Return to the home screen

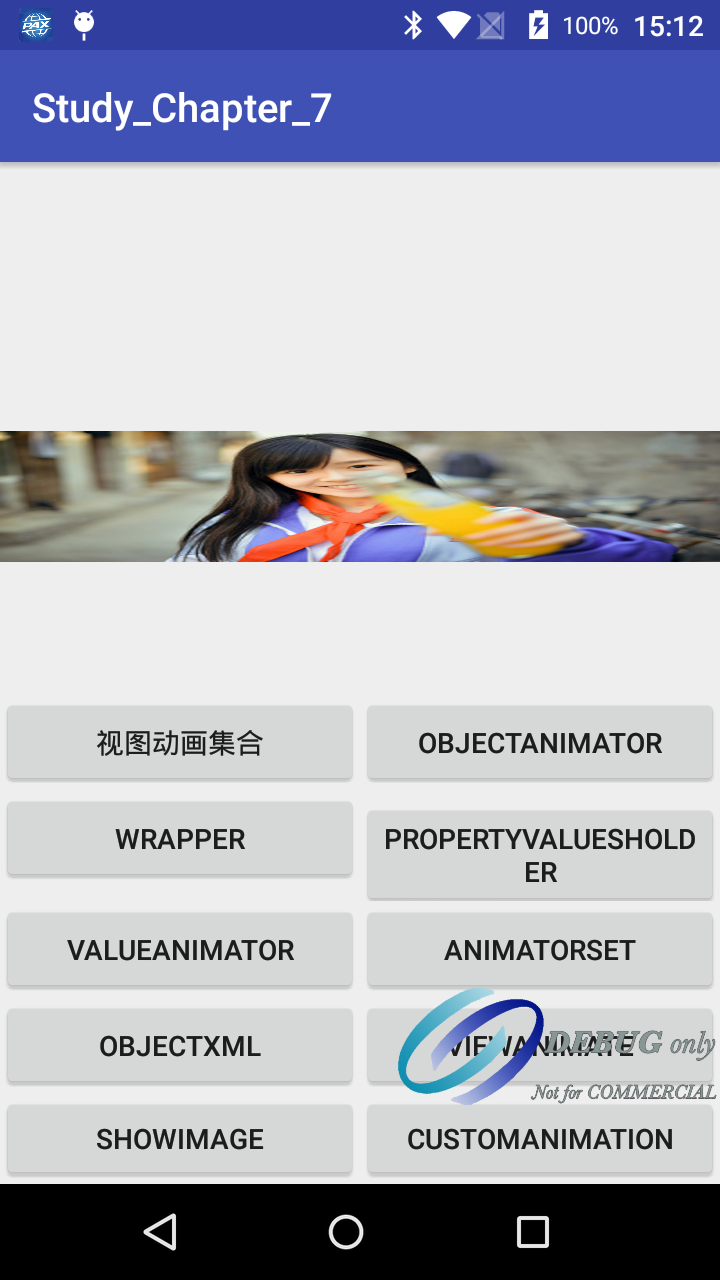coord(346,1232)
